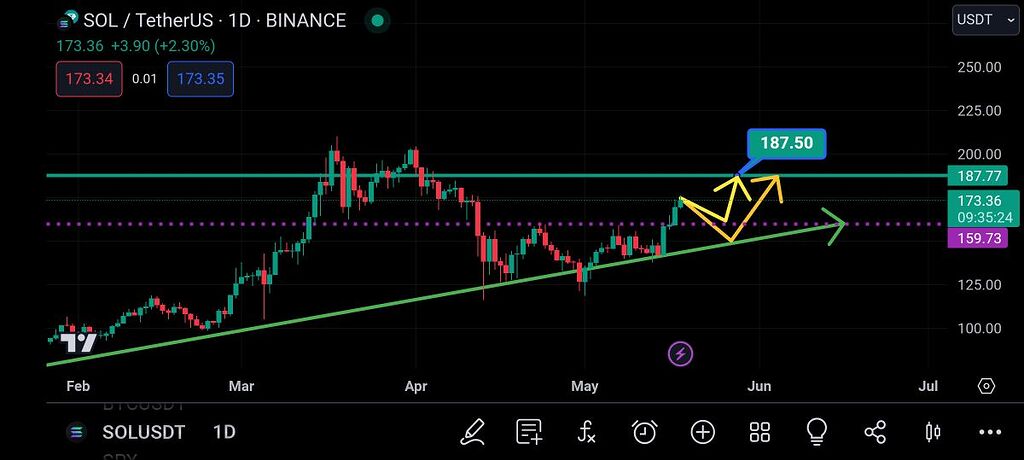
Task: Open the chart layout grid
Action: point(760,432)
